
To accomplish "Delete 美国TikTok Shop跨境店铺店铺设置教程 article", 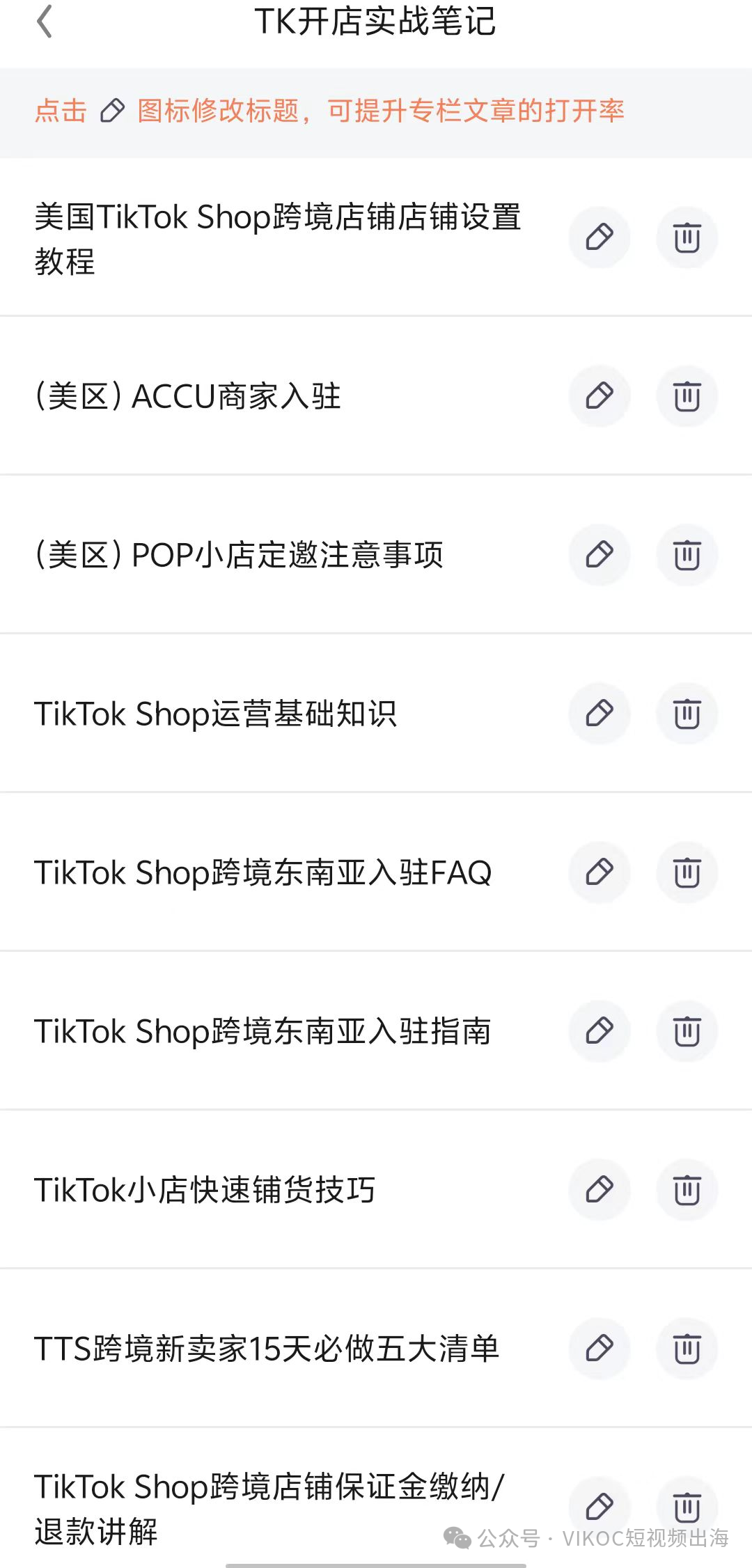I will (x=687, y=237).
